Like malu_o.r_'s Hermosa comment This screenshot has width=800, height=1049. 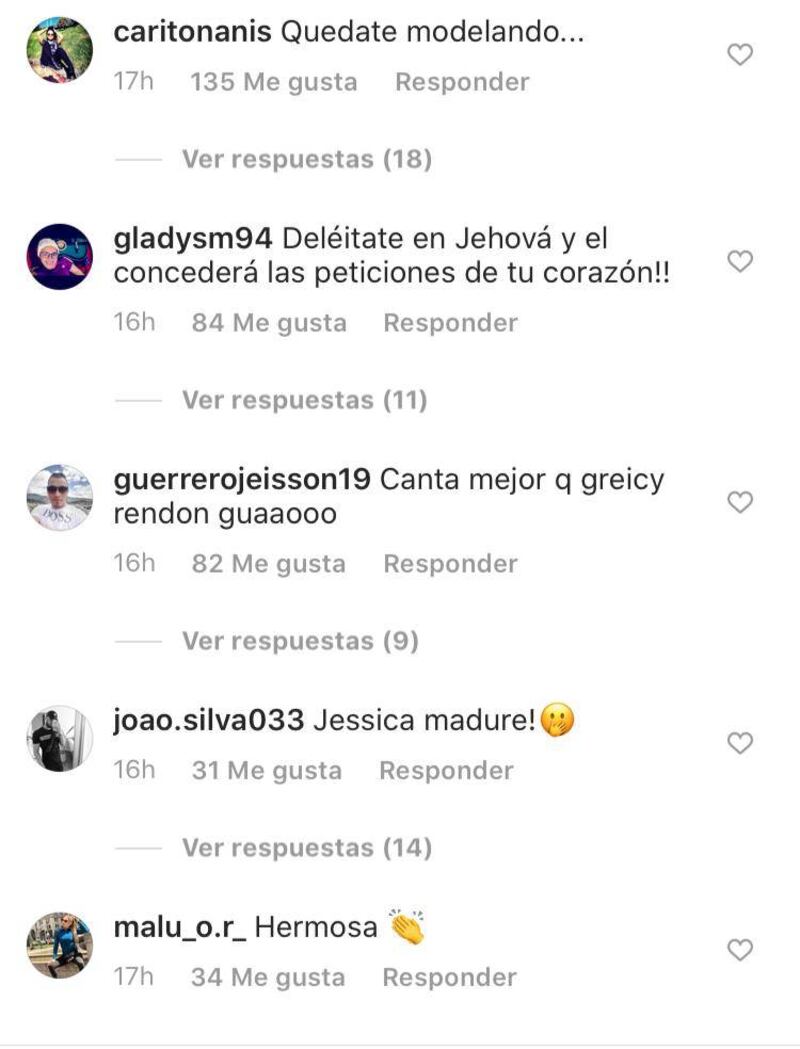click(739, 950)
